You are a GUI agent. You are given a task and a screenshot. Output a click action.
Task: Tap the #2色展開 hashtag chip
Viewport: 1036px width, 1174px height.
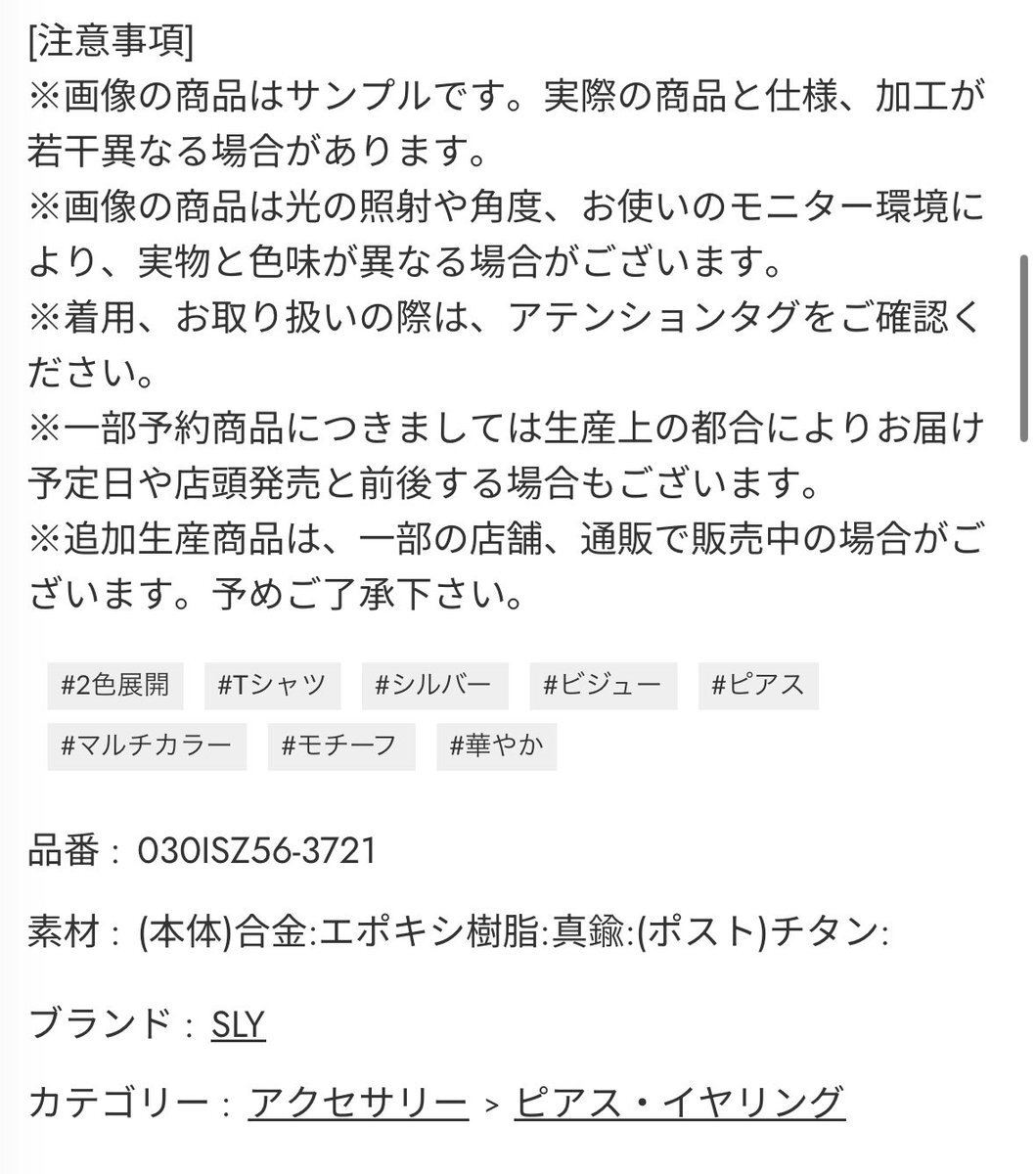tap(115, 685)
